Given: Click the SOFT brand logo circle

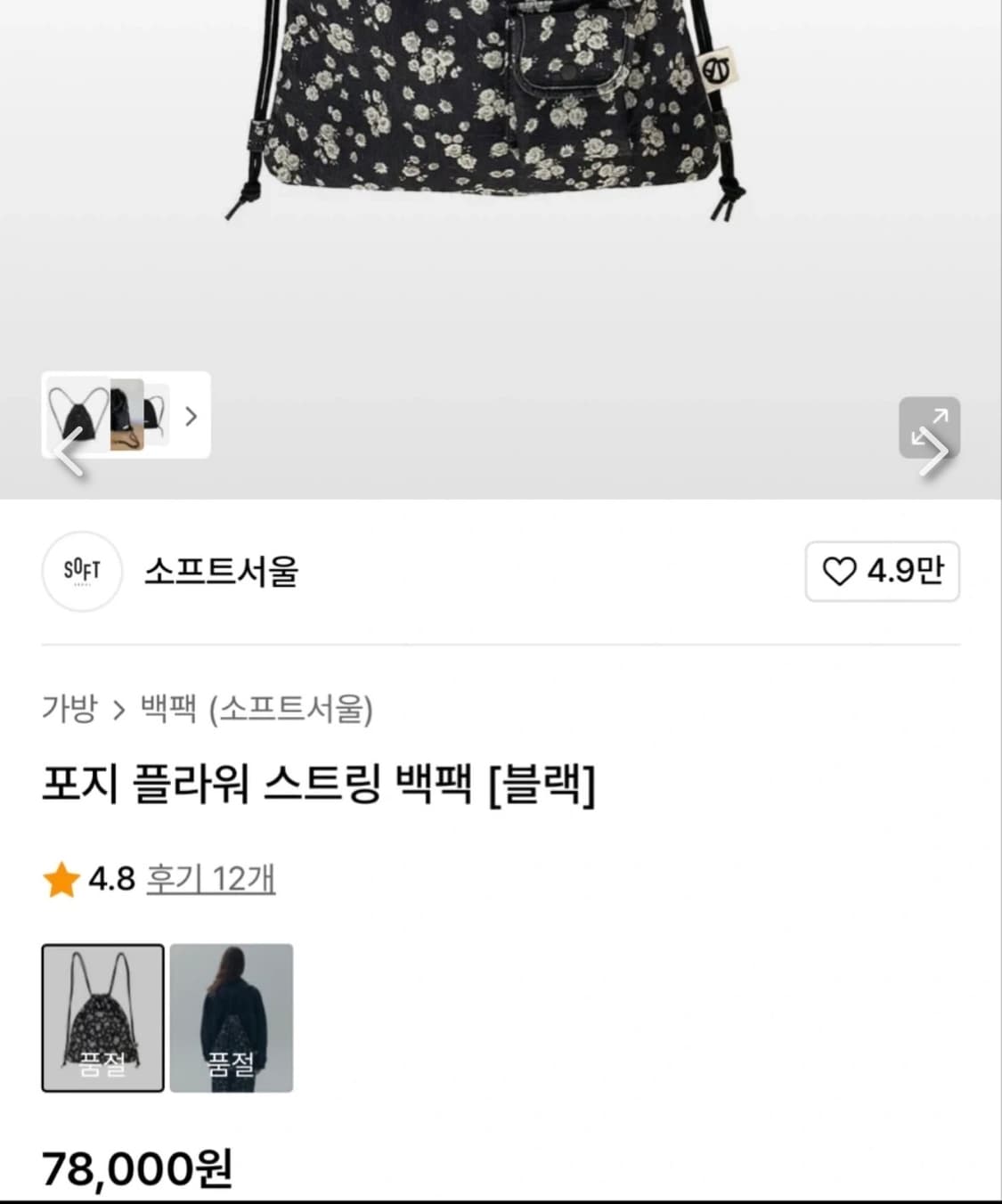Looking at the screenshot, I should 82,573.
